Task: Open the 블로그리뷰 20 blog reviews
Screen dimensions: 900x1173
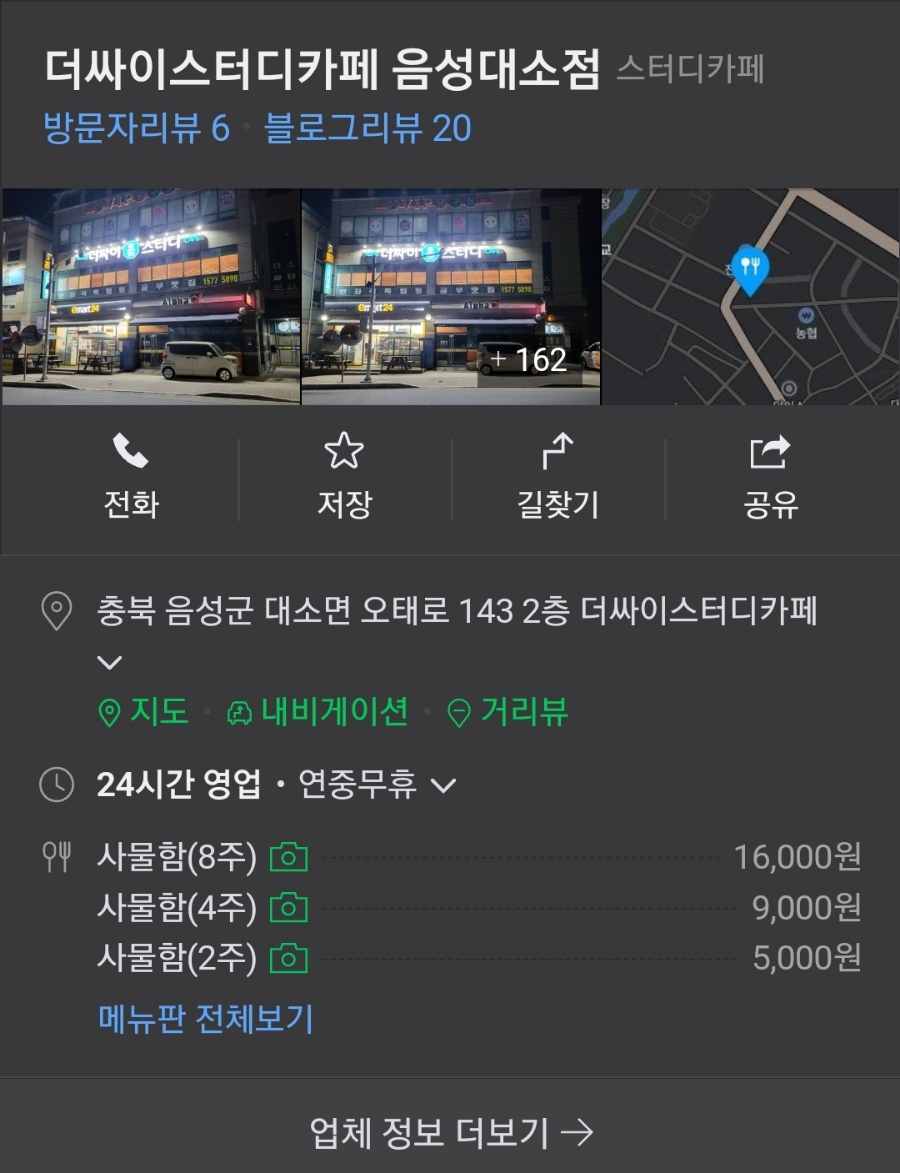Action: pyautogui.click(x=367, y=129)
